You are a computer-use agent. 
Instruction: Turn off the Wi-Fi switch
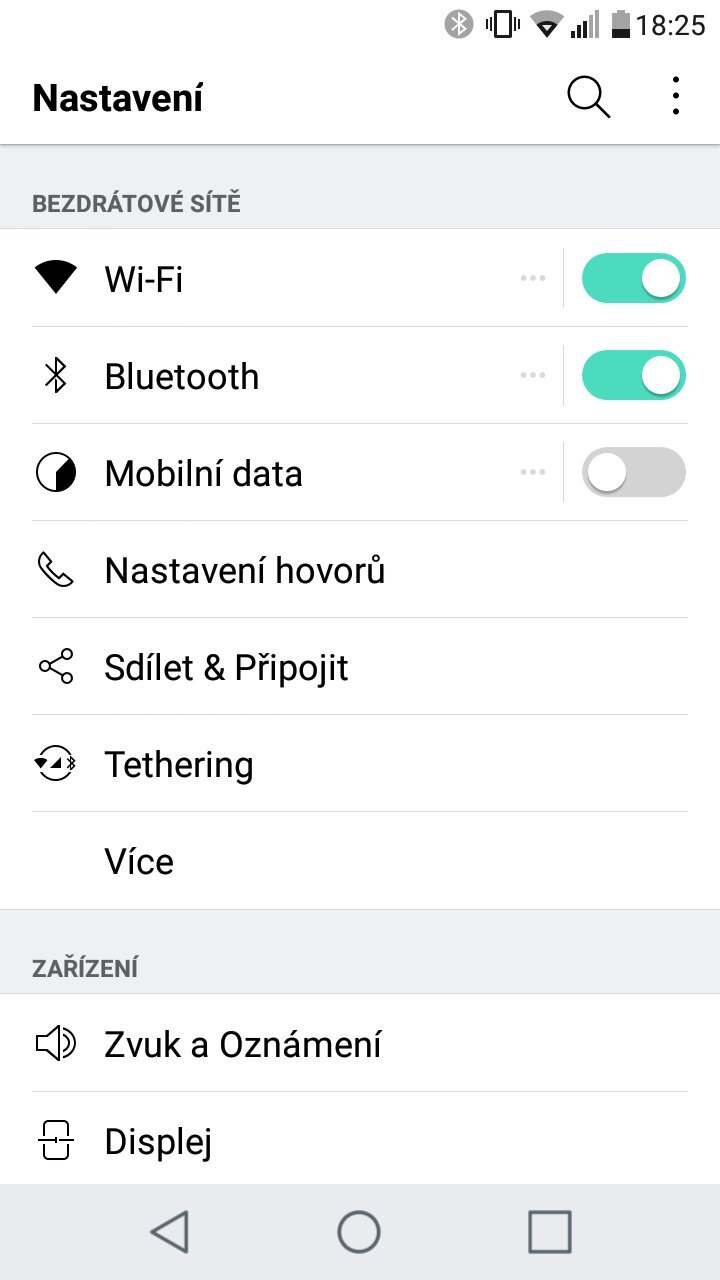coord(634,278)
